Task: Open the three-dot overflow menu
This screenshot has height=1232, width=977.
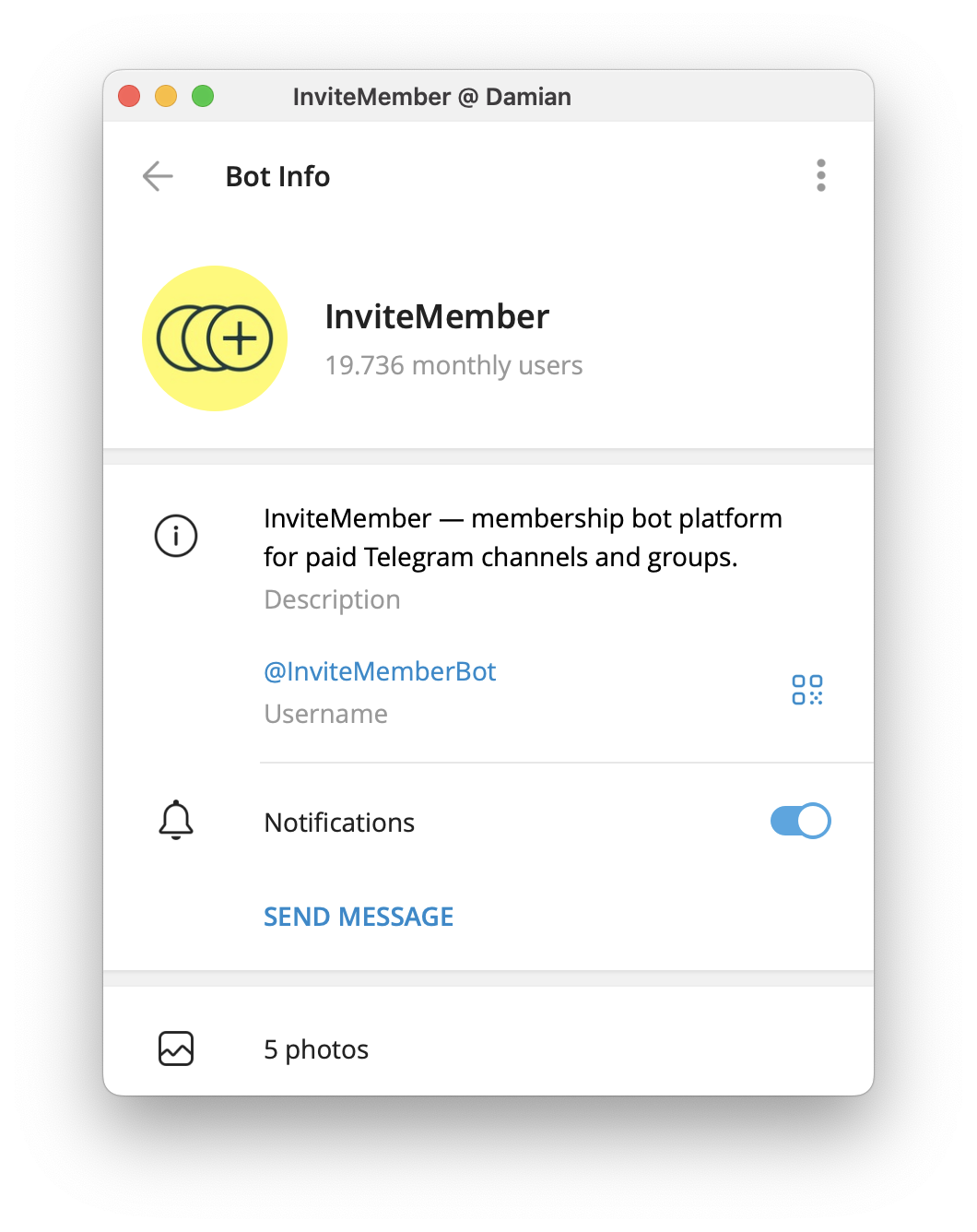Action: click(820, 175)
